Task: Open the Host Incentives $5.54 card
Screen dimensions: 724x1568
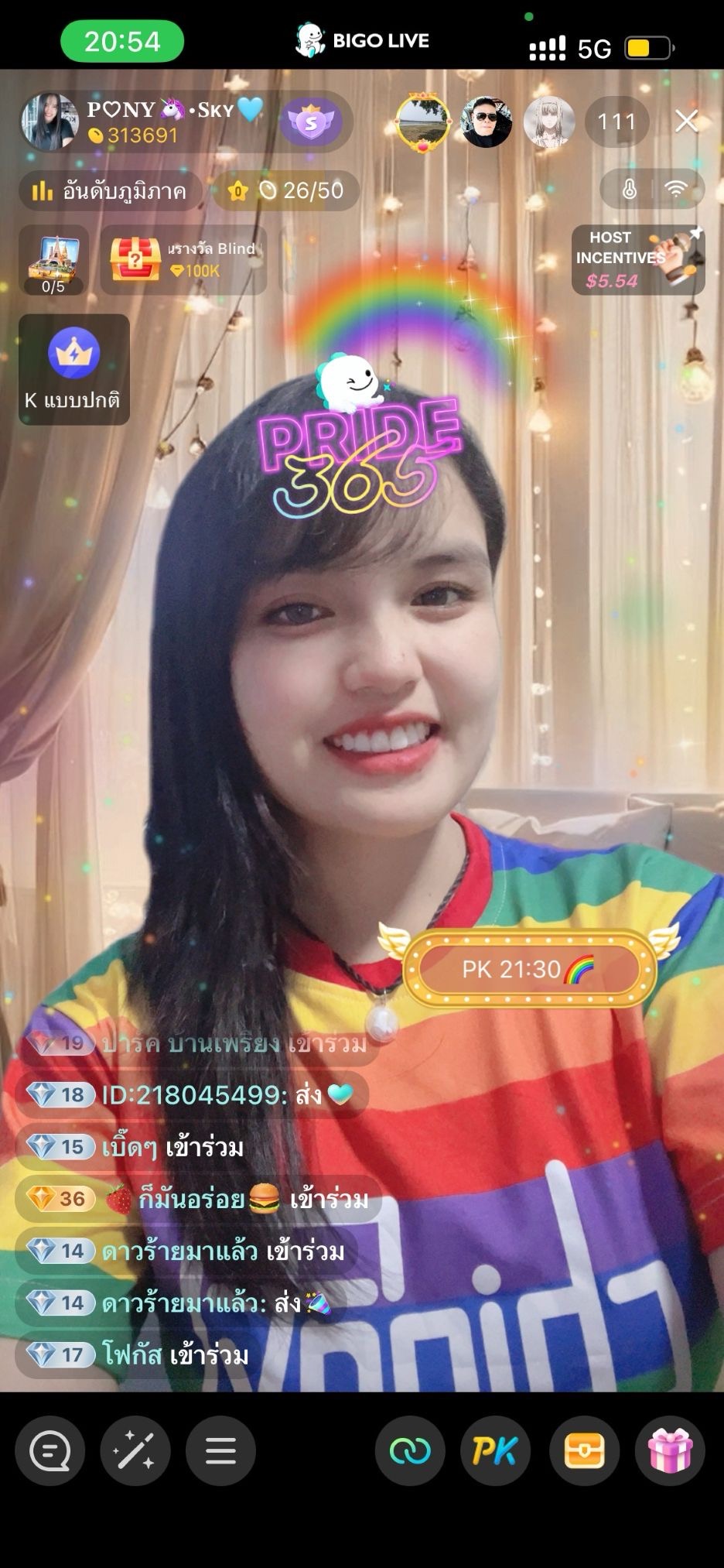Action: pos(637,259)
